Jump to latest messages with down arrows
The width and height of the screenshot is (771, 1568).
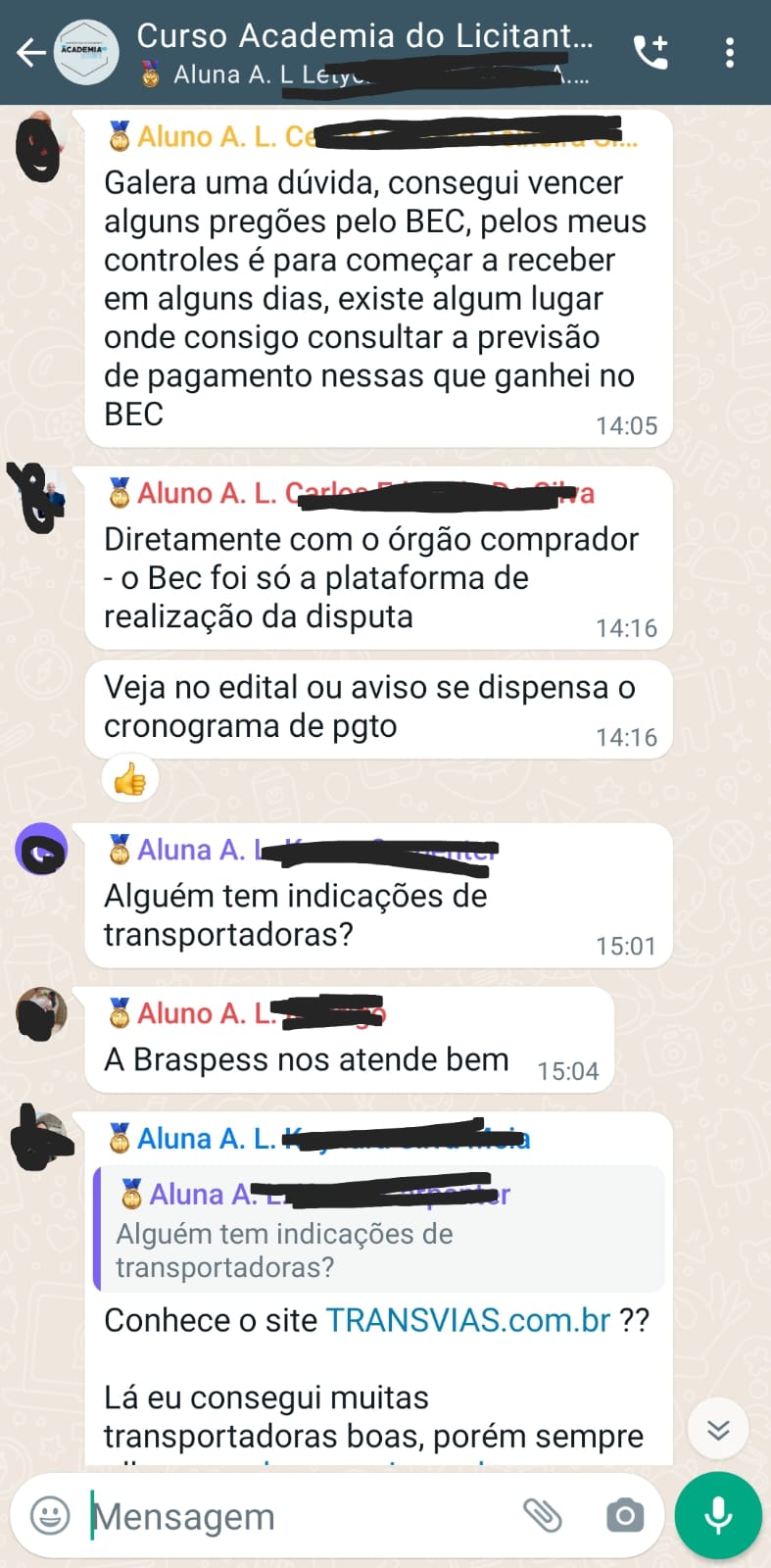[718, 1430]
